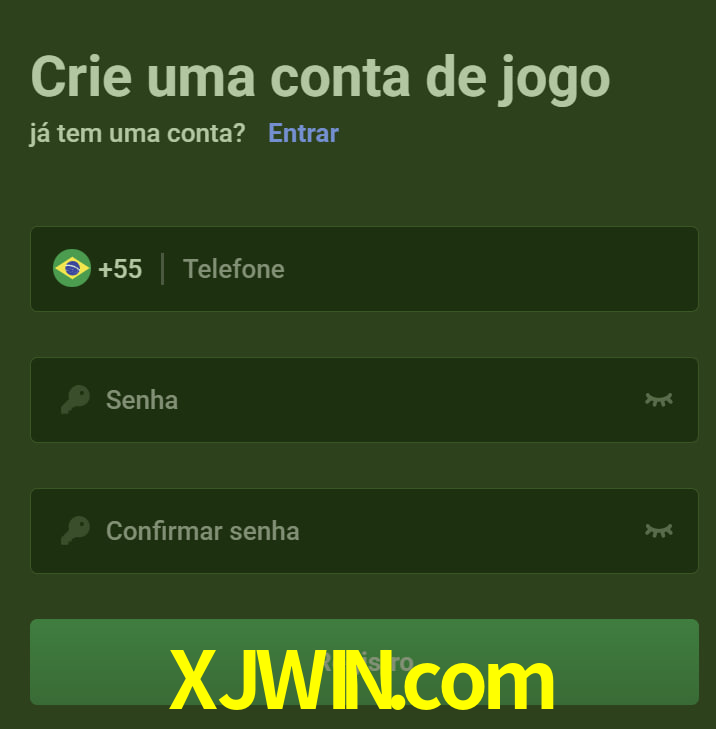The image size is (716, 729).
Task: Tap the Entrar link
Action: pyautogui.click(x=303, y=133)
